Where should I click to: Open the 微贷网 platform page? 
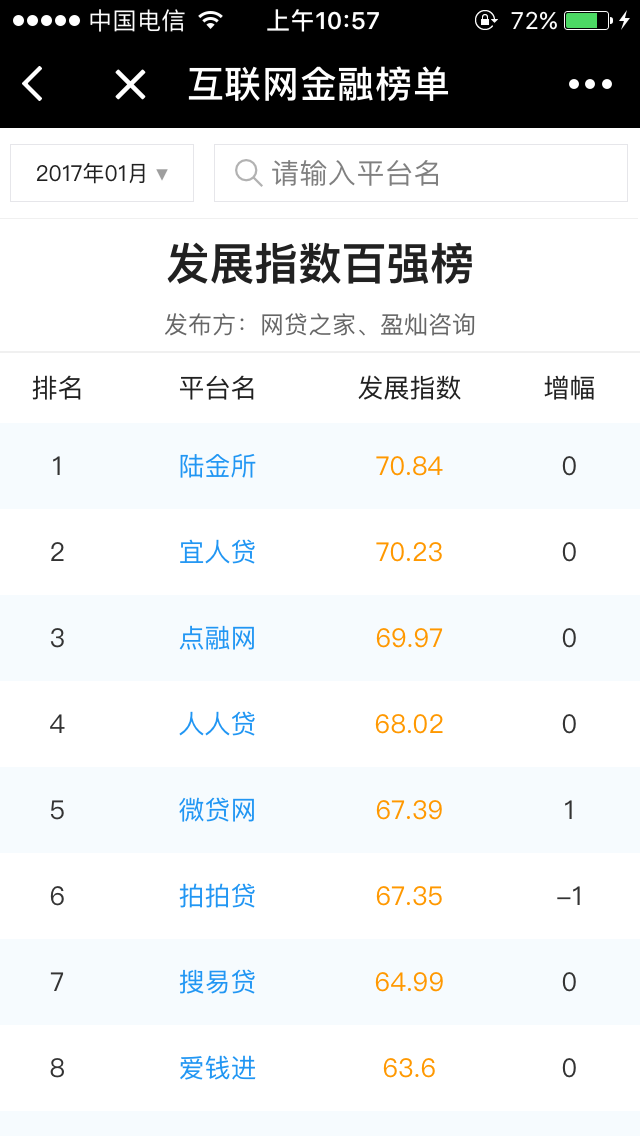pos(218,810)
